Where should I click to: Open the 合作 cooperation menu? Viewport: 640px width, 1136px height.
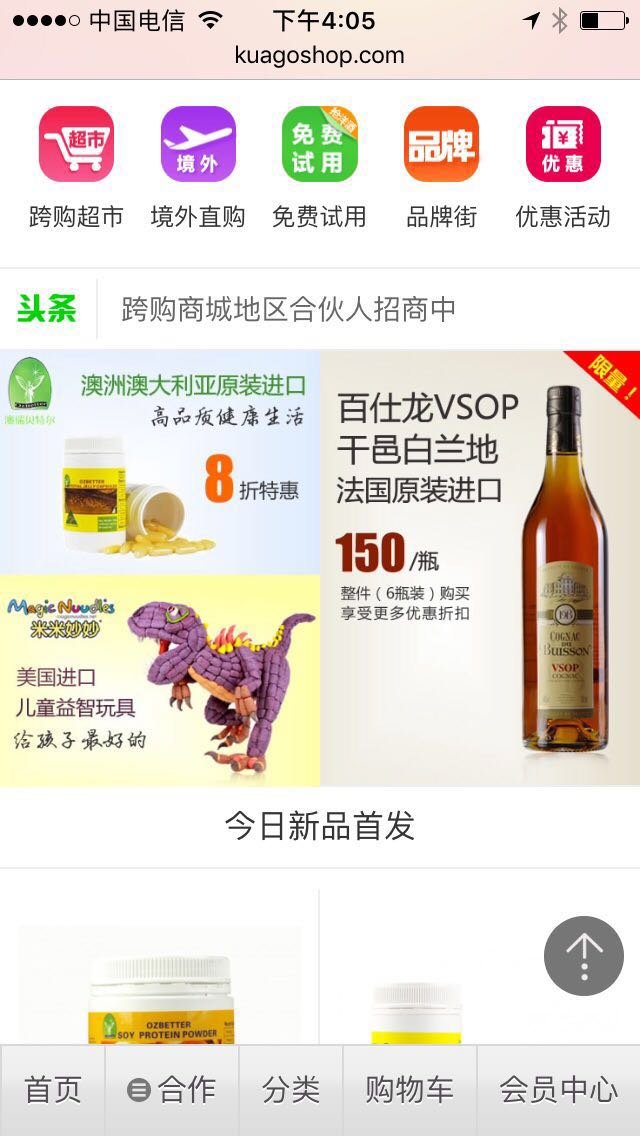(172, 1090)
